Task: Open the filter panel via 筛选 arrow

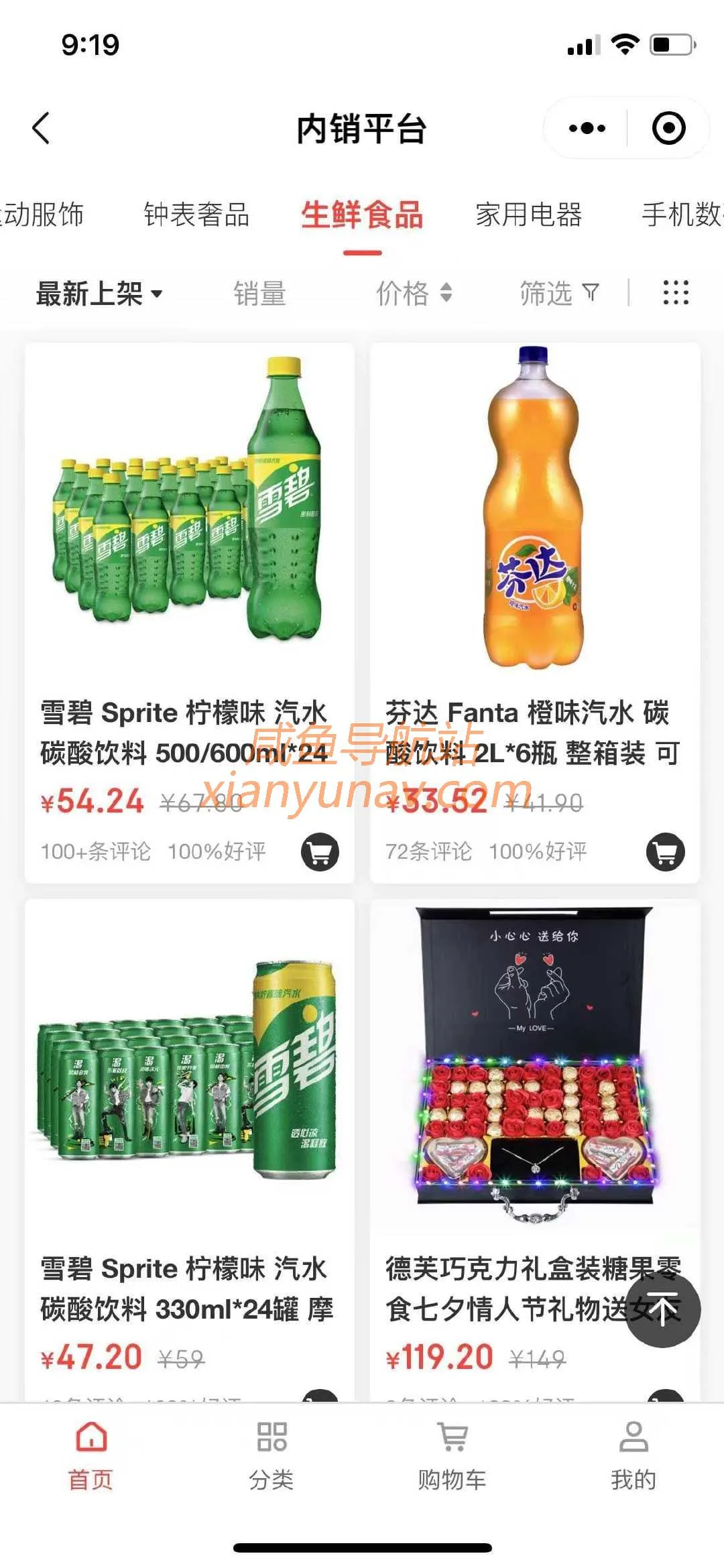Action: (x=591, y=293)
